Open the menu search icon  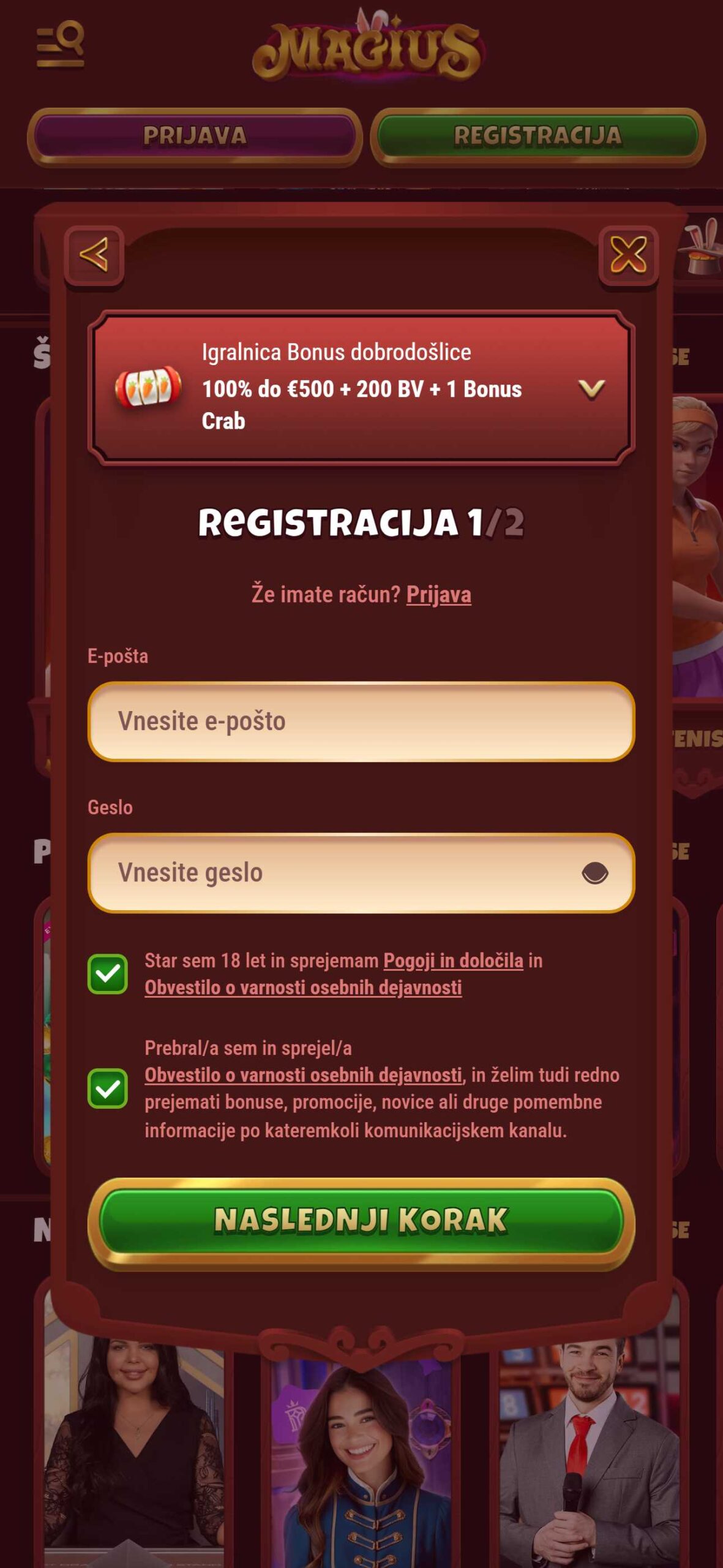(61, 44)
